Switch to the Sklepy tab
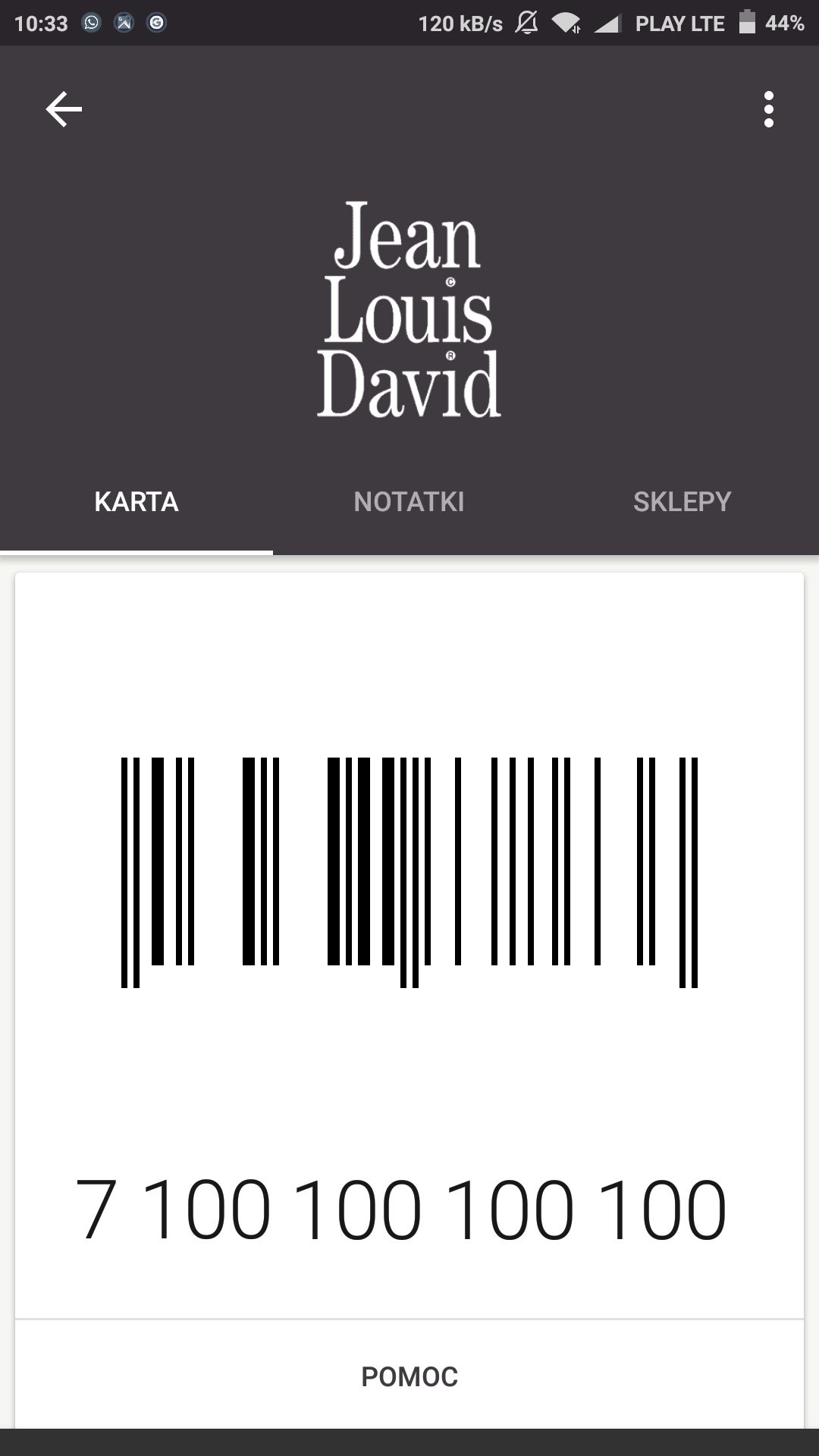 [x=682, y=502]
